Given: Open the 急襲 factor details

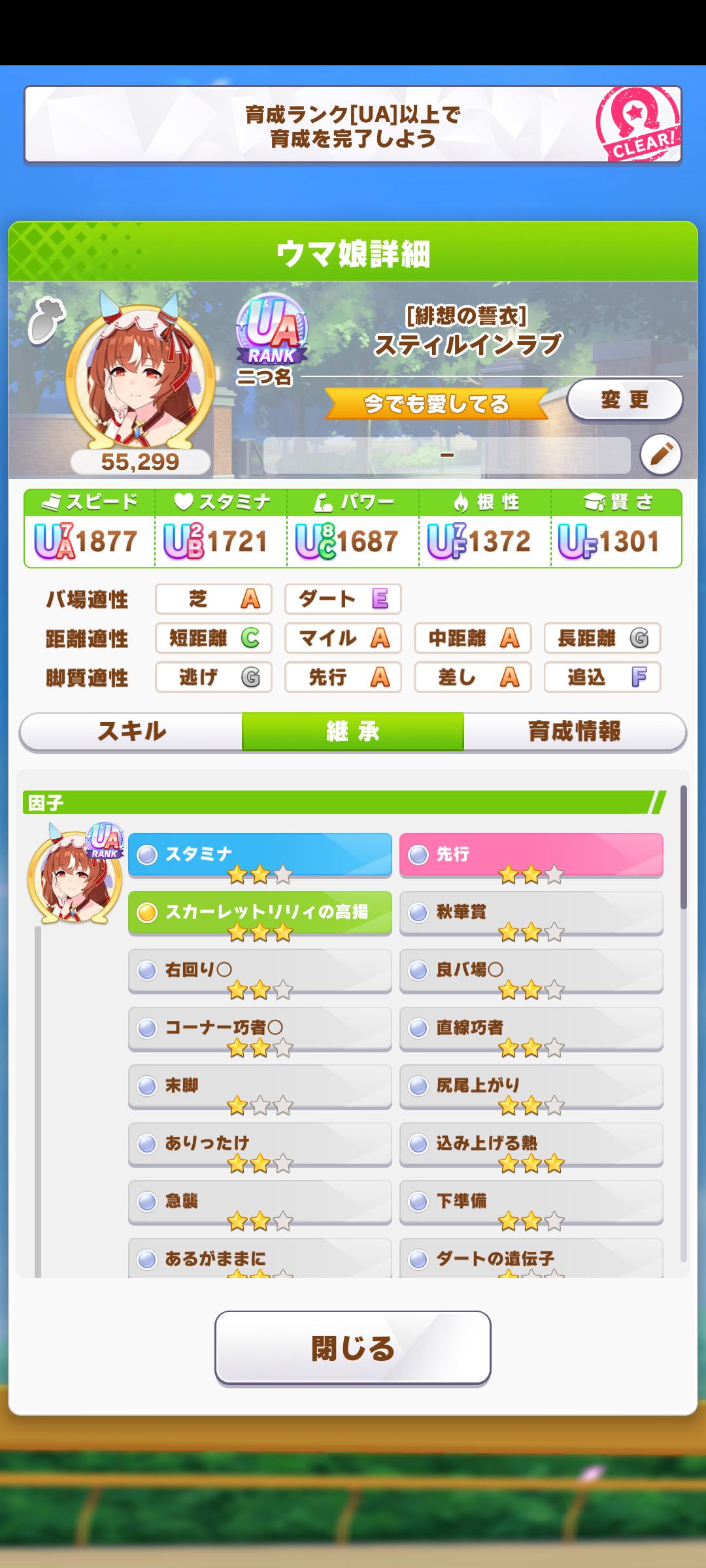Looking at the screenshot, I should click(x=260, y=1201).
